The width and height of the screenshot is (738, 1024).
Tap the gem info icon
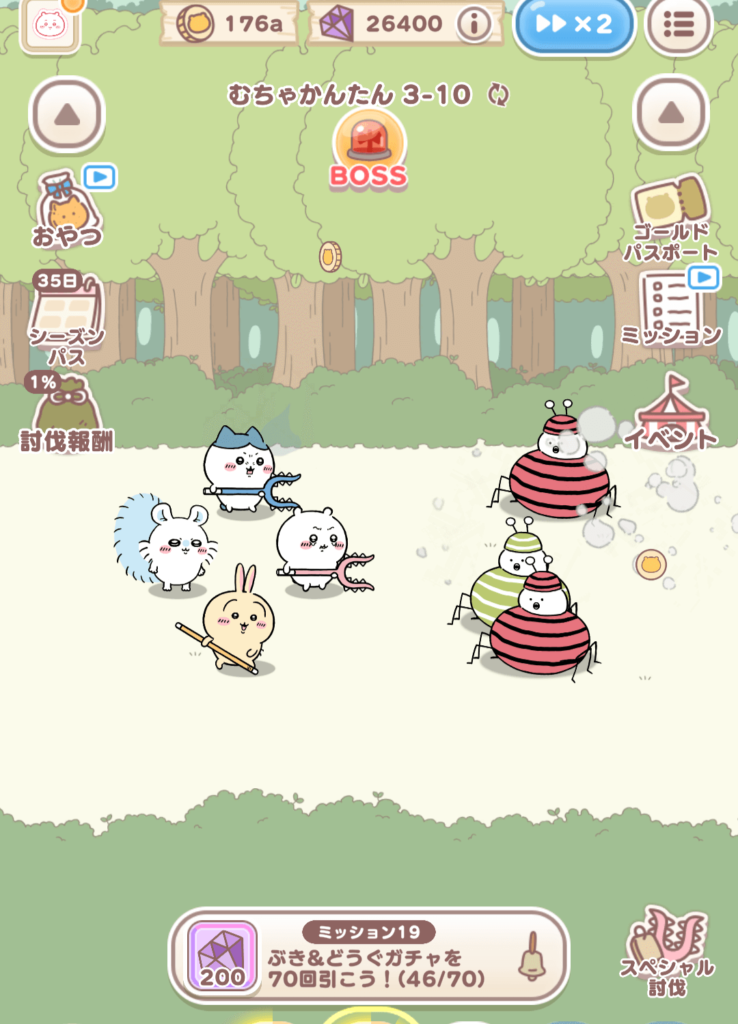tap(477, 22)
